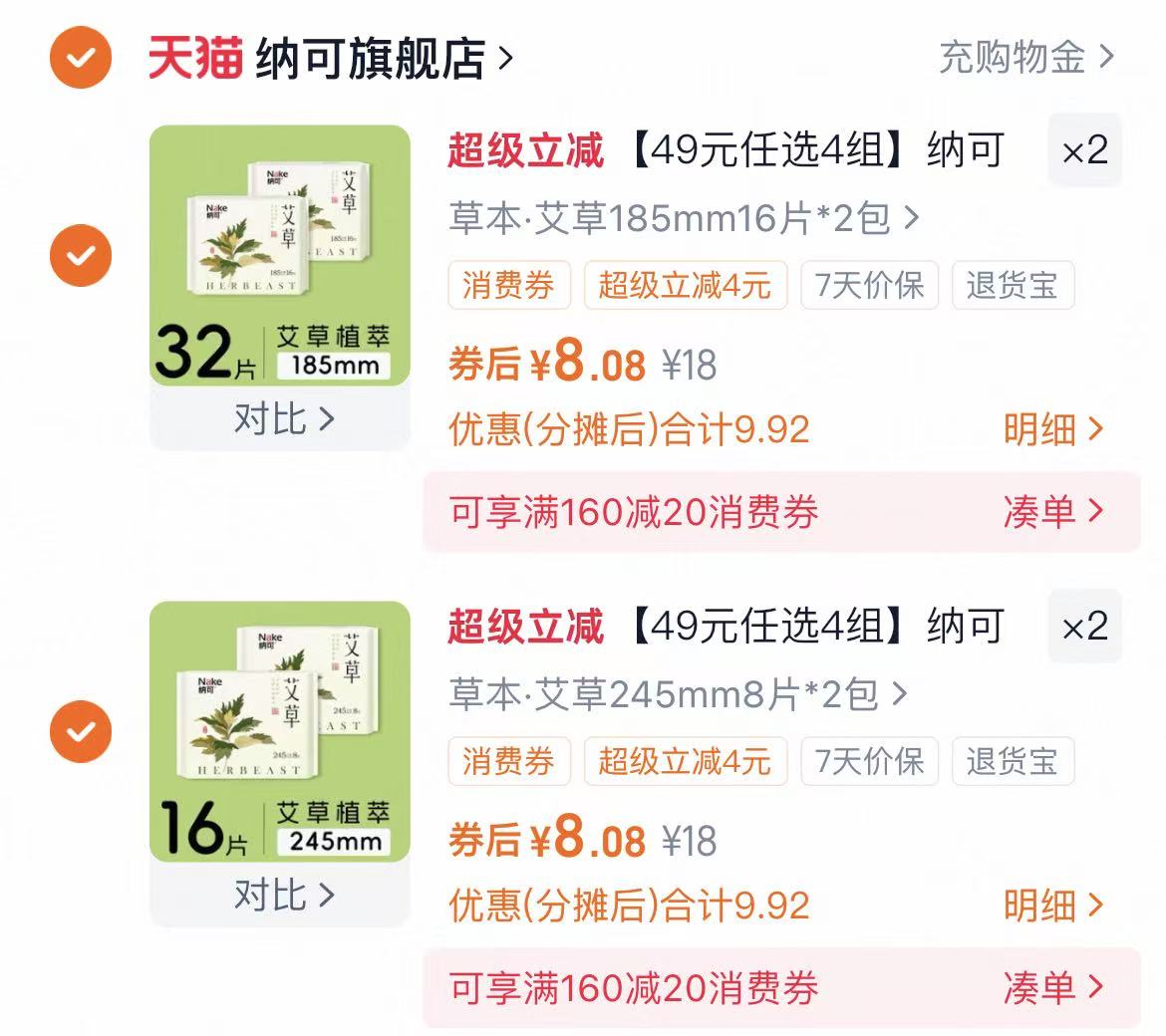Tap 超级立减4元 tag on the 245mm item
Screen dimensions: 1166x1036
coord(686,761)
